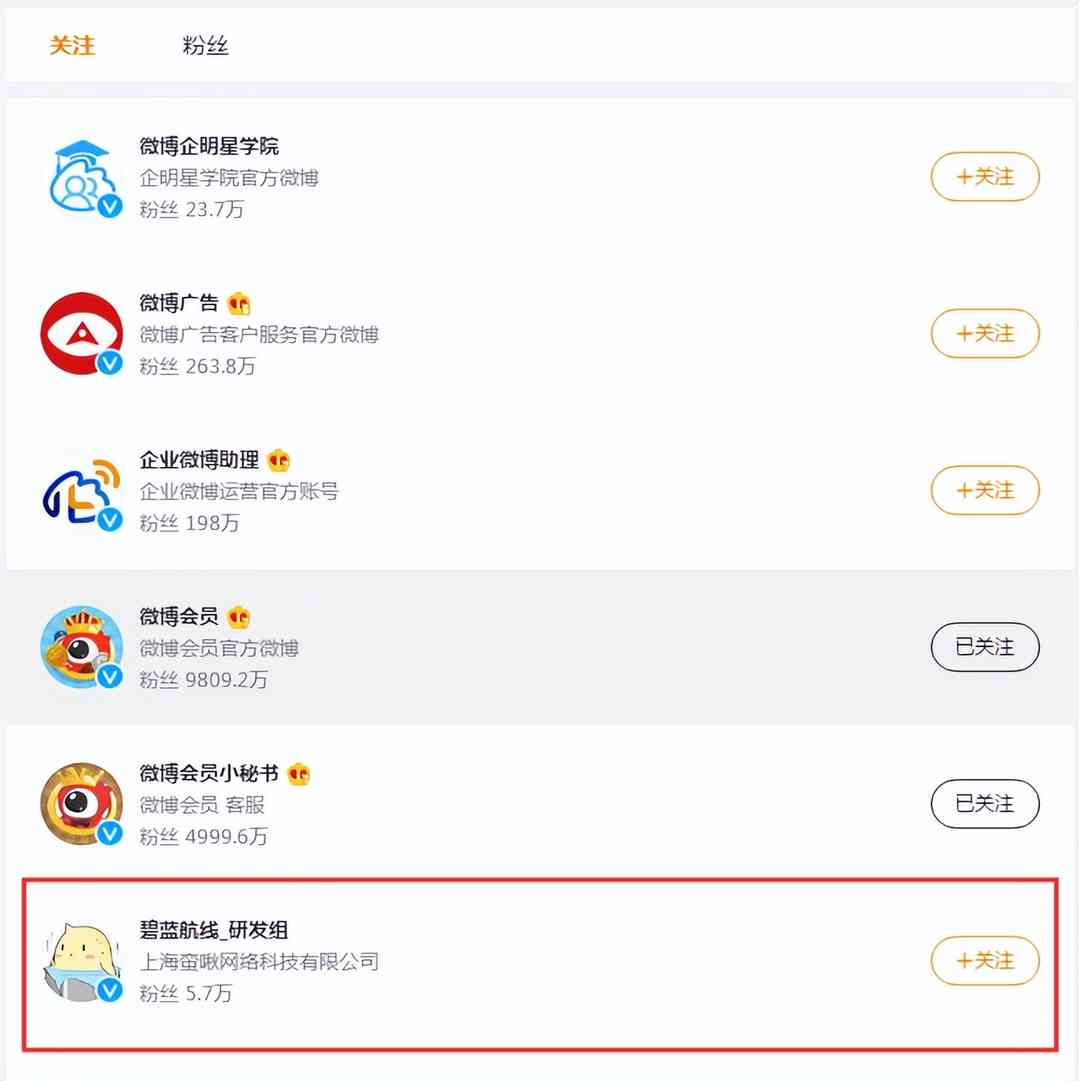View 企业微博助理 profile
Viewport: 1079px width, 1081px height.
199,460
